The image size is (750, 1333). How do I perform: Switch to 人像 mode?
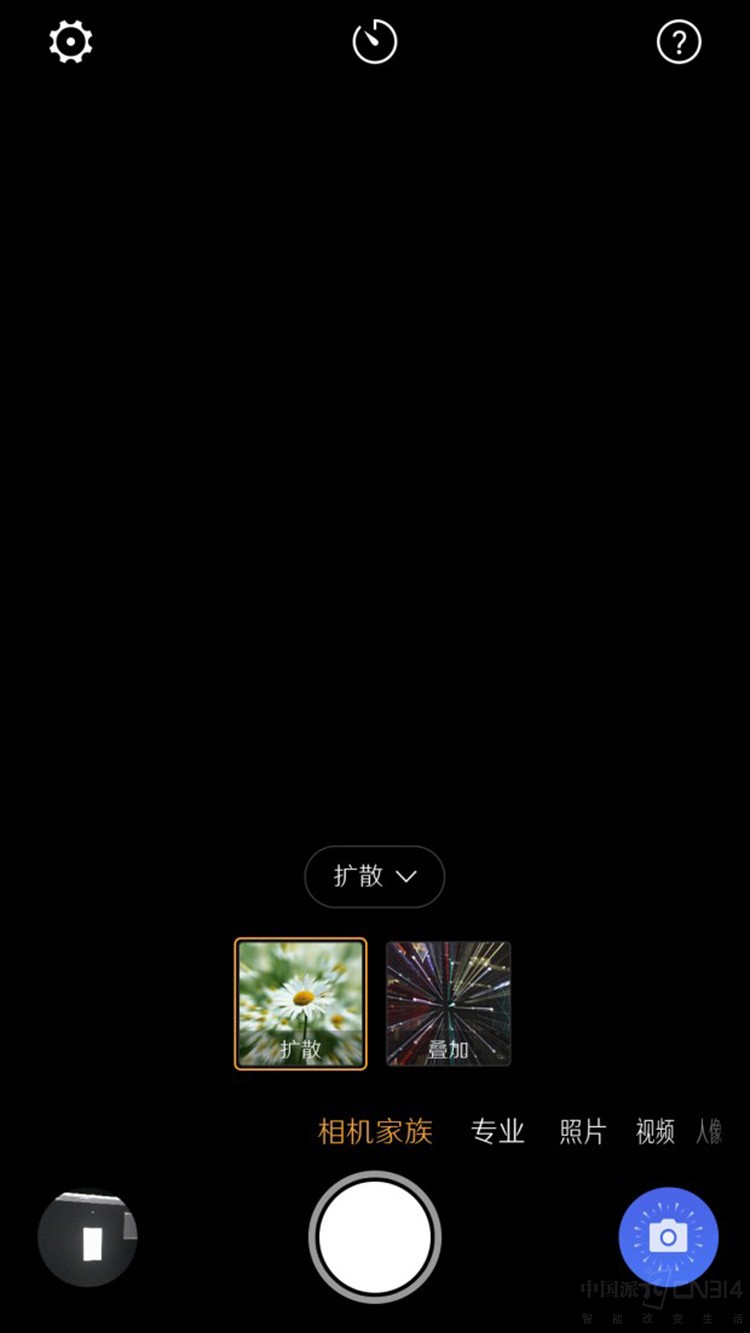point(709,1131)
